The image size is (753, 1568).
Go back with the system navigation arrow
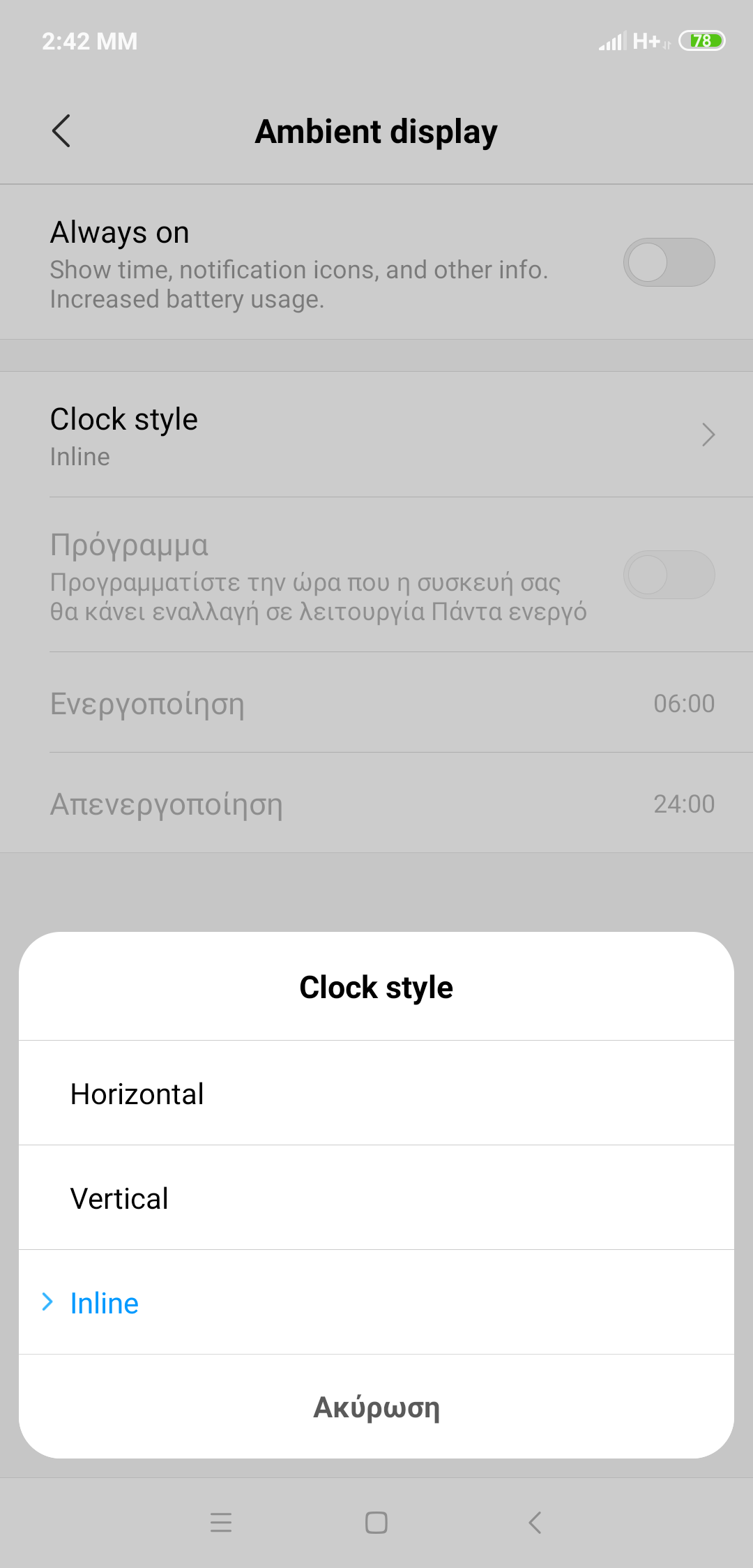coord(535,1522)
